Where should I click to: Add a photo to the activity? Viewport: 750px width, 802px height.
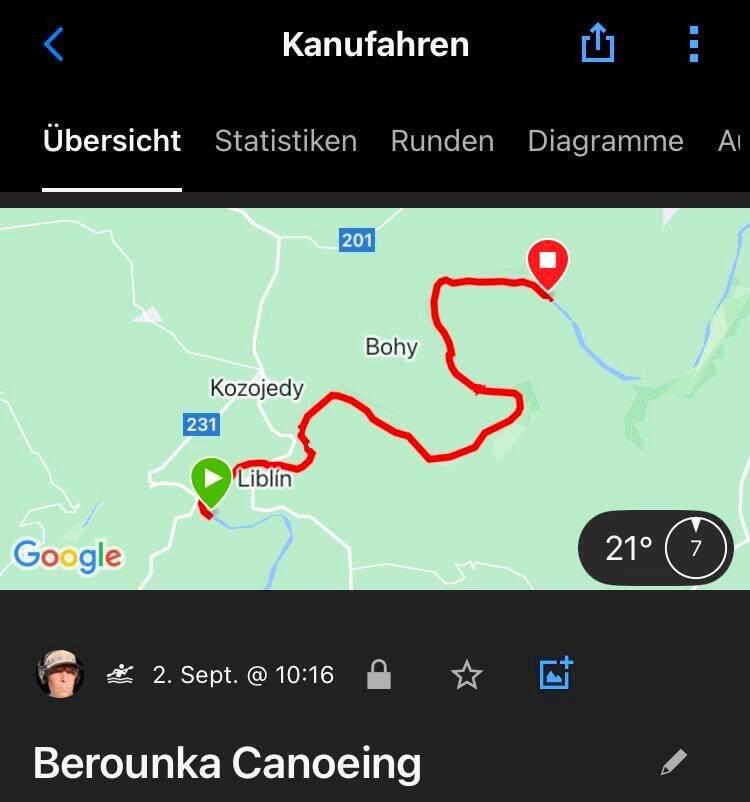click(x=555, y=675)
